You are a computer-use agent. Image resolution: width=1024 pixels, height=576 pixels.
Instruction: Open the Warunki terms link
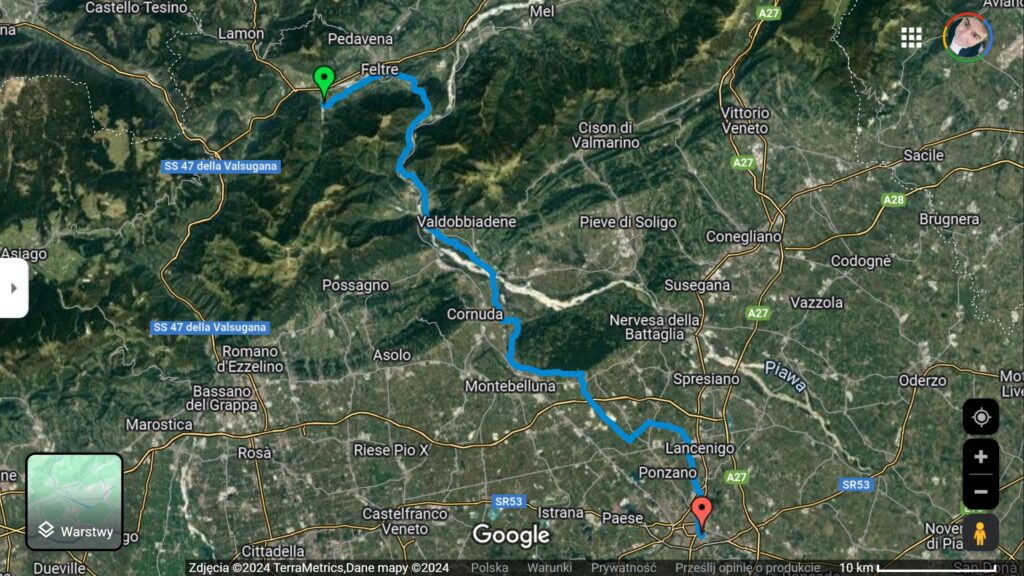[x=550, y=568]
